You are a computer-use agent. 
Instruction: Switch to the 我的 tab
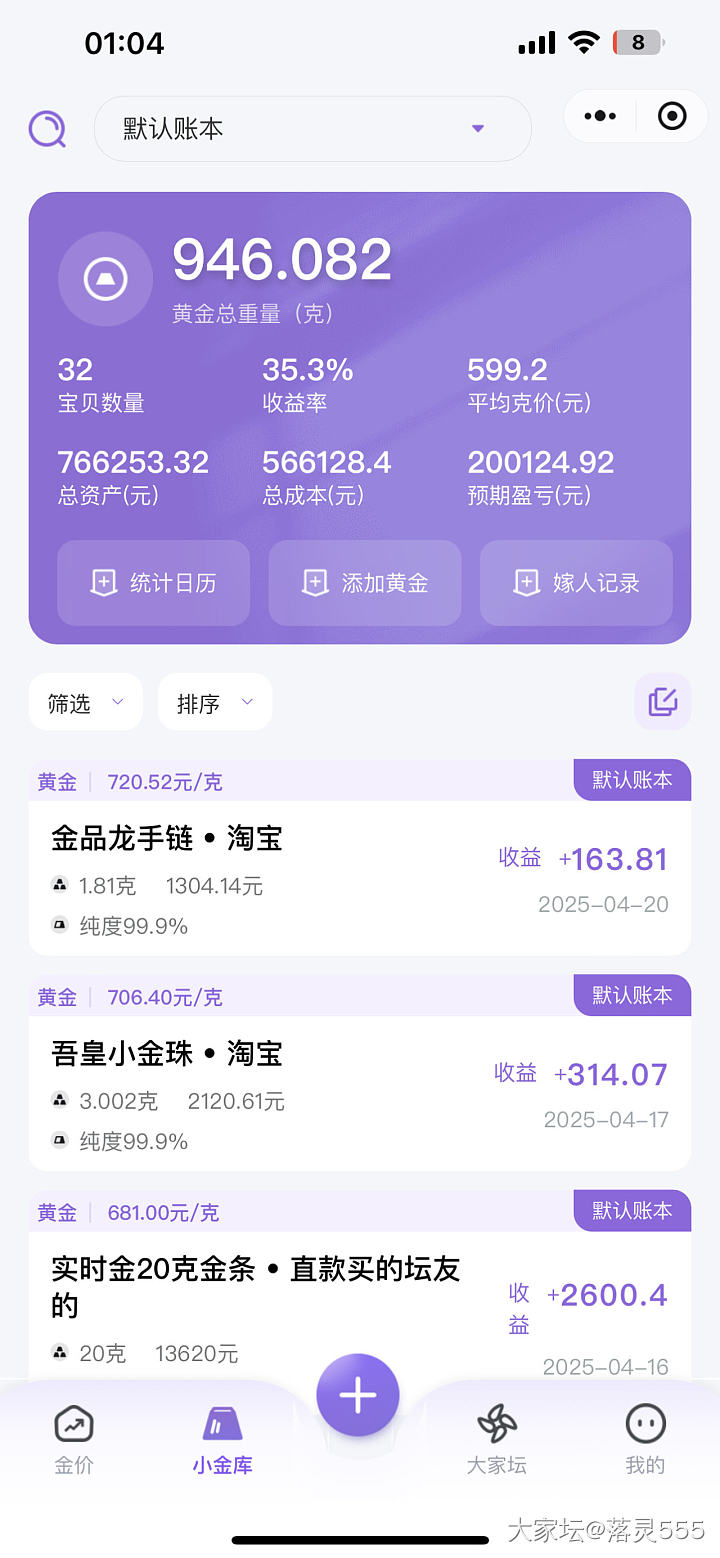(645, 1440)
